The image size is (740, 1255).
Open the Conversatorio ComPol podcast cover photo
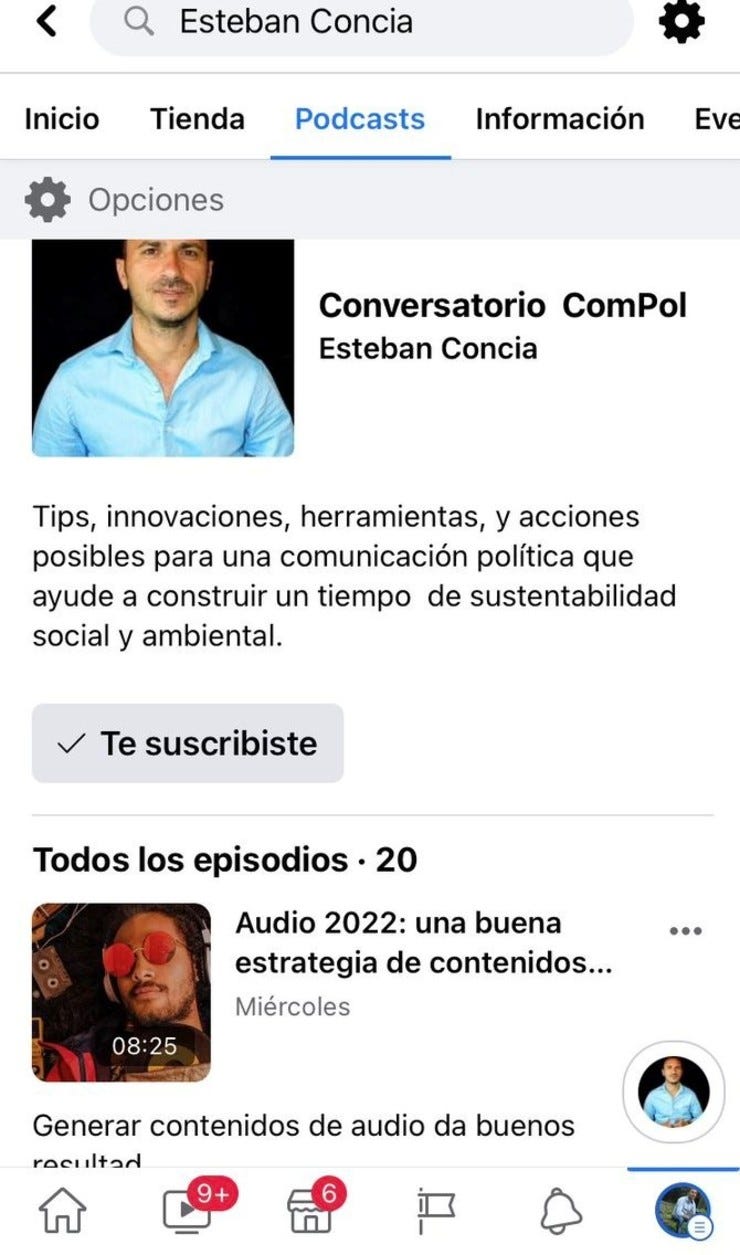pyautogui.click(x=163, y=343)
